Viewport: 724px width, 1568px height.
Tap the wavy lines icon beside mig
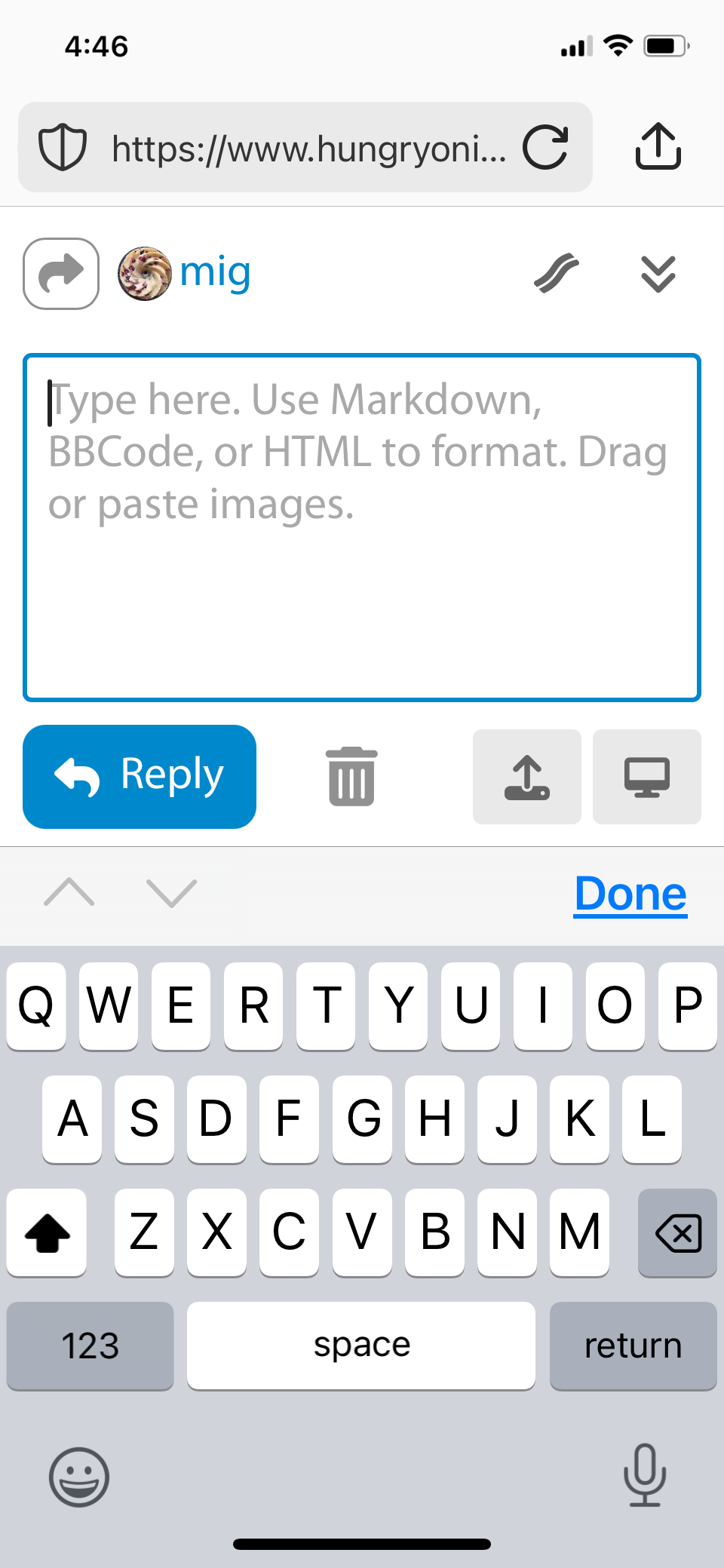pos(557,273)
